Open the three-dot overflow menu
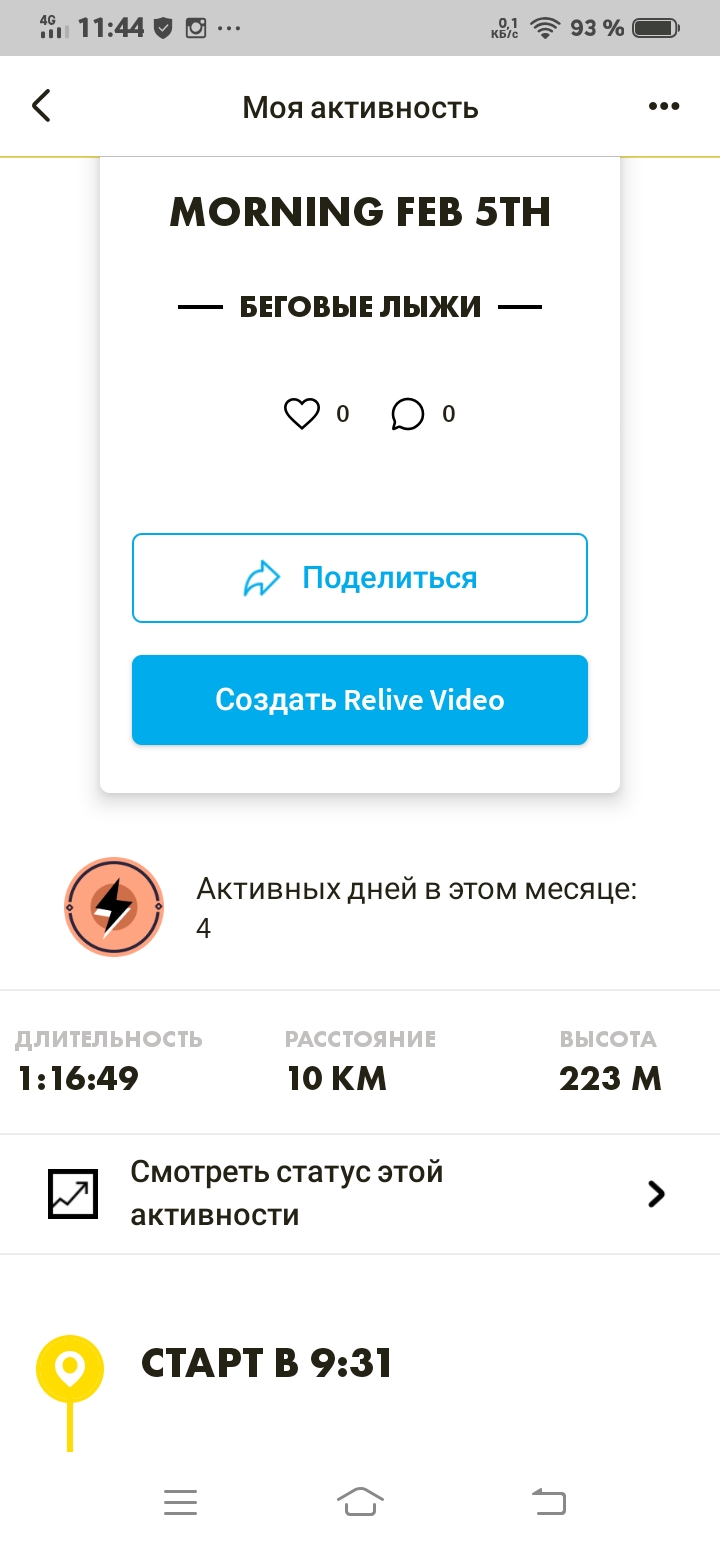720x1544 pixels. pyautogui.click(x=664, y=106)
